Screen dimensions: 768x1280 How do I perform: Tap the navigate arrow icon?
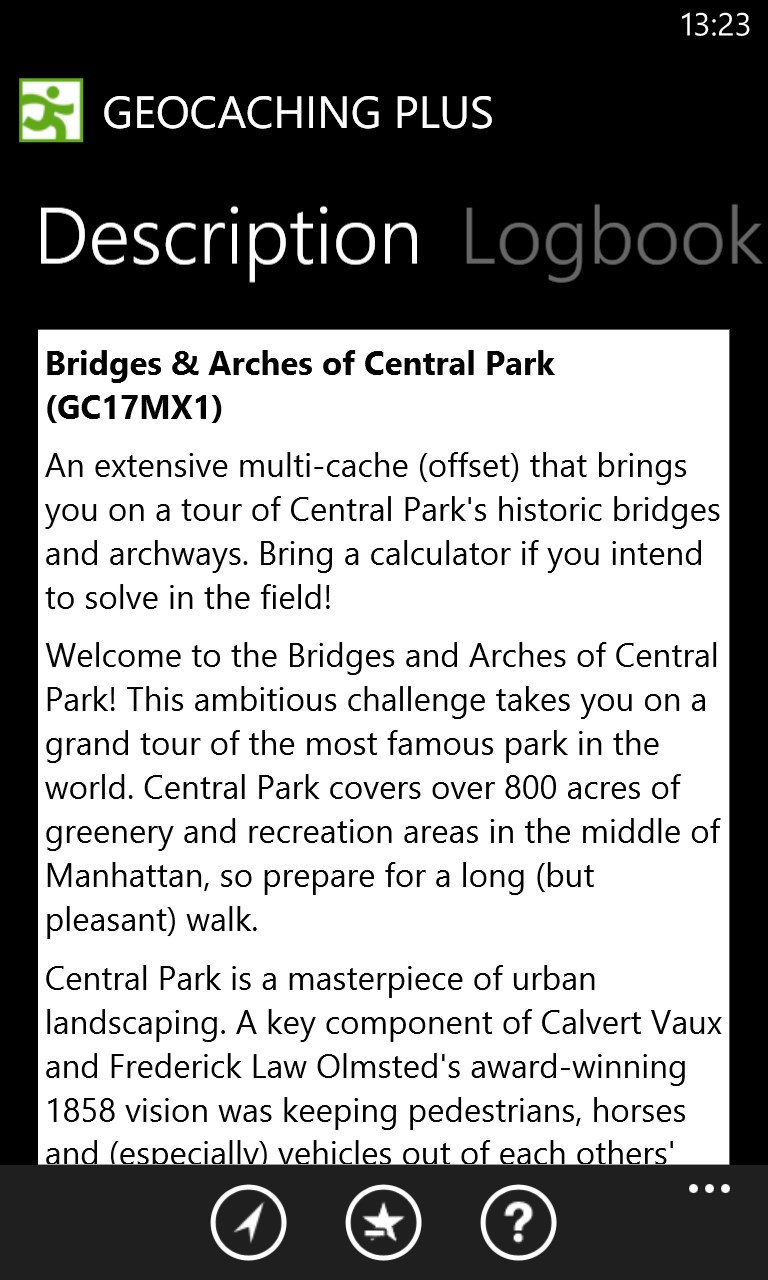coord(249,1222)
